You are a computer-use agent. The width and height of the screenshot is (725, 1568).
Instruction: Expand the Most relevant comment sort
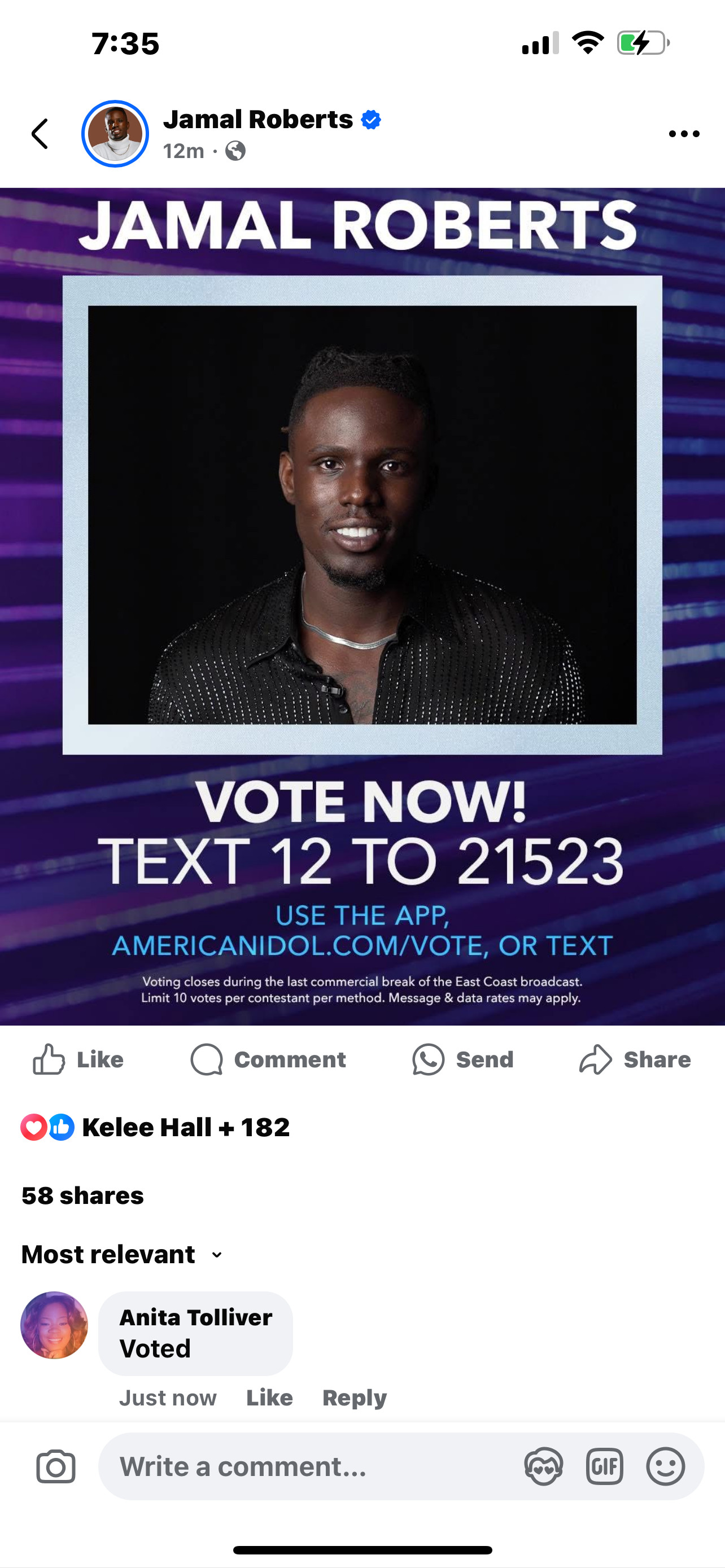tap(122, 1255)
